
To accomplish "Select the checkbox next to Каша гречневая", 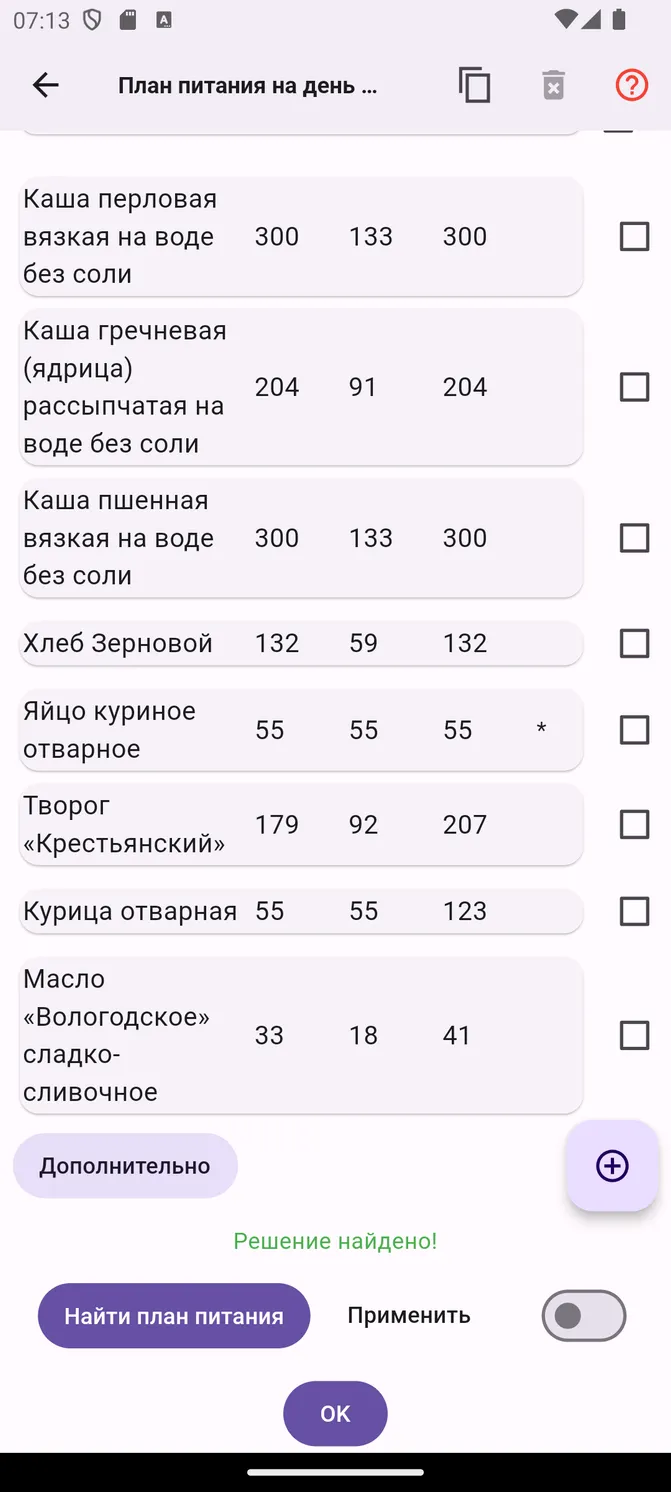I will [634, 387].
